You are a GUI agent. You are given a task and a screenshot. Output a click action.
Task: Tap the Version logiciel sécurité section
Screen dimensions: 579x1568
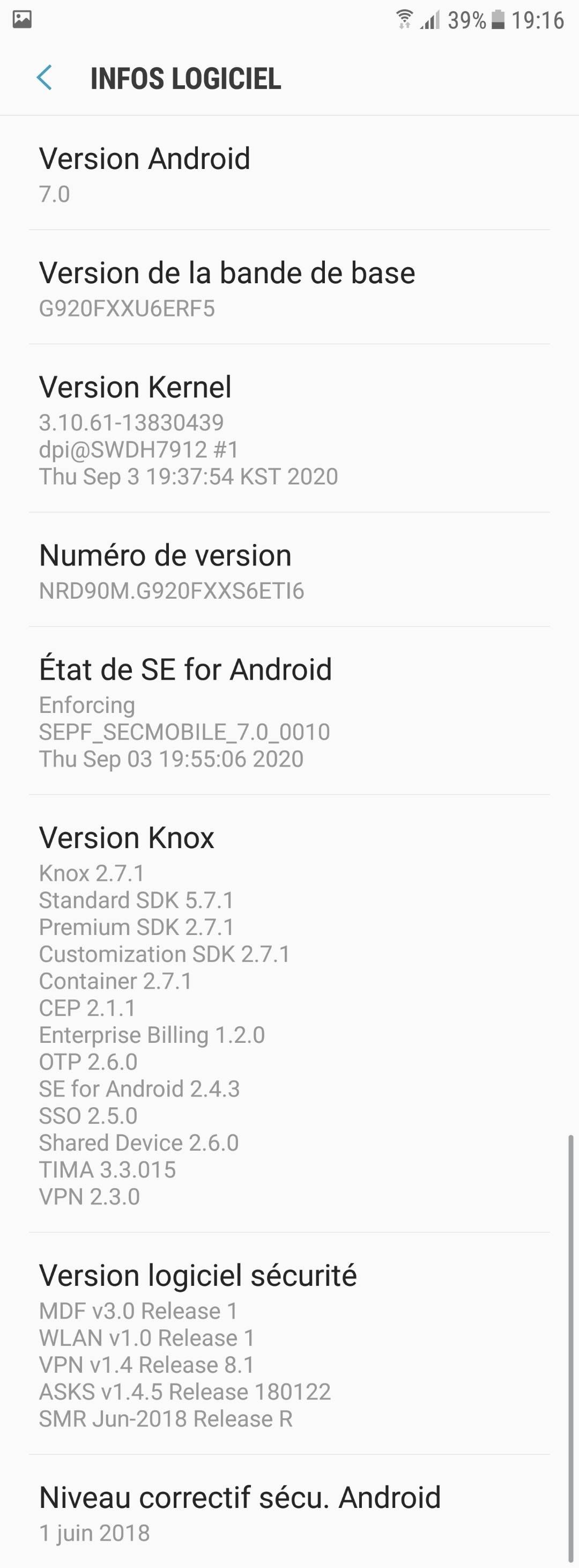(x=198, y=1276)
